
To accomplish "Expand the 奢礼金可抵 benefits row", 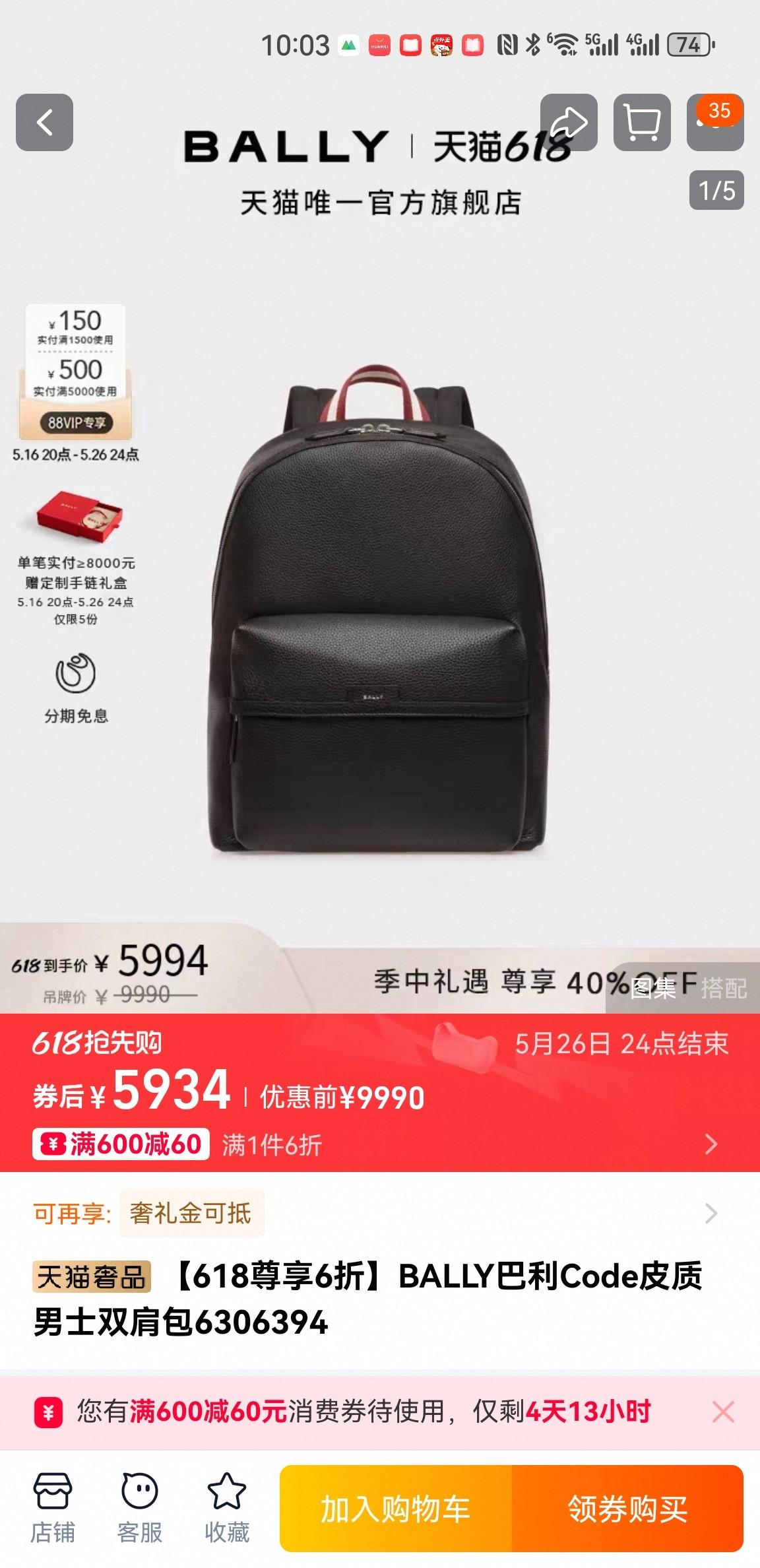I will pyautogui.click(x=711, y=1213).
